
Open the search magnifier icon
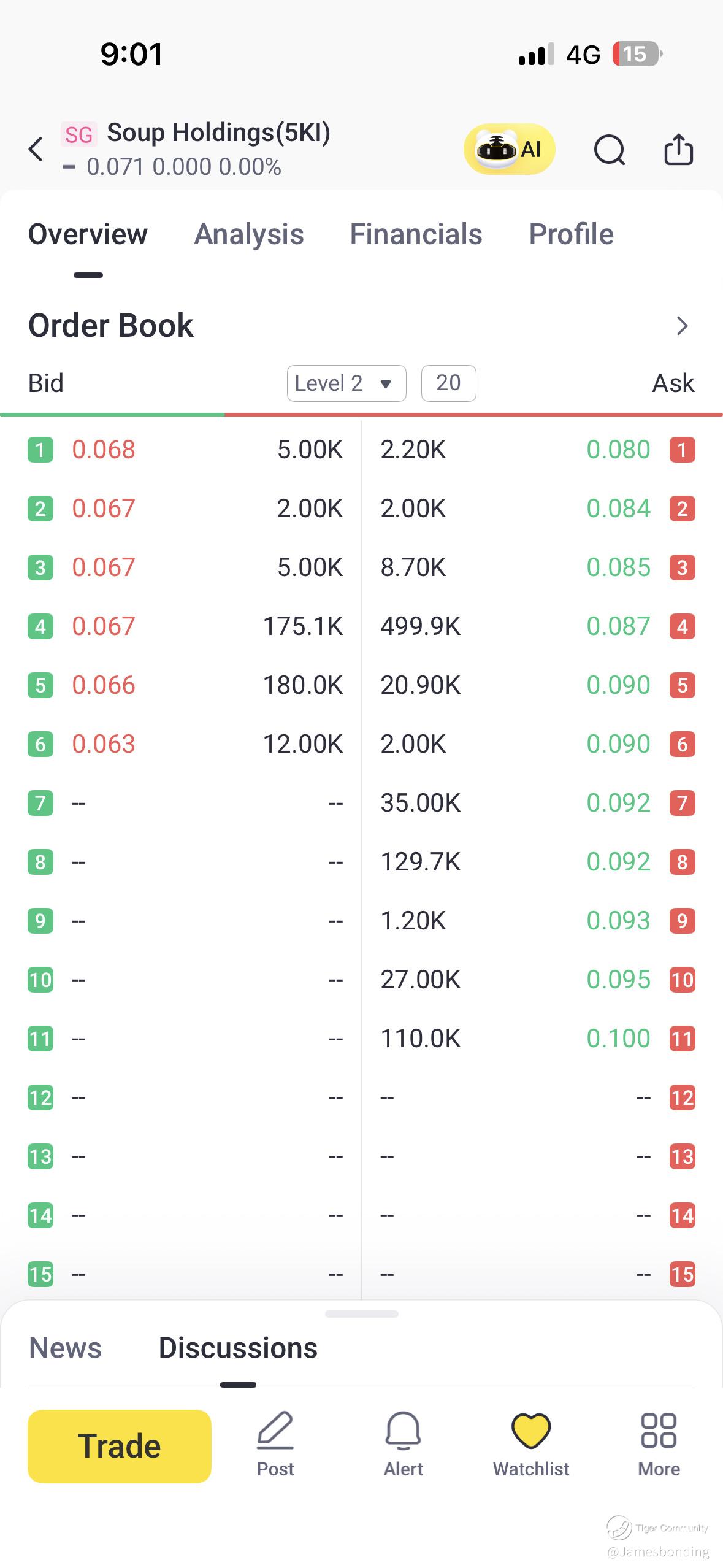tap(609, 150)
